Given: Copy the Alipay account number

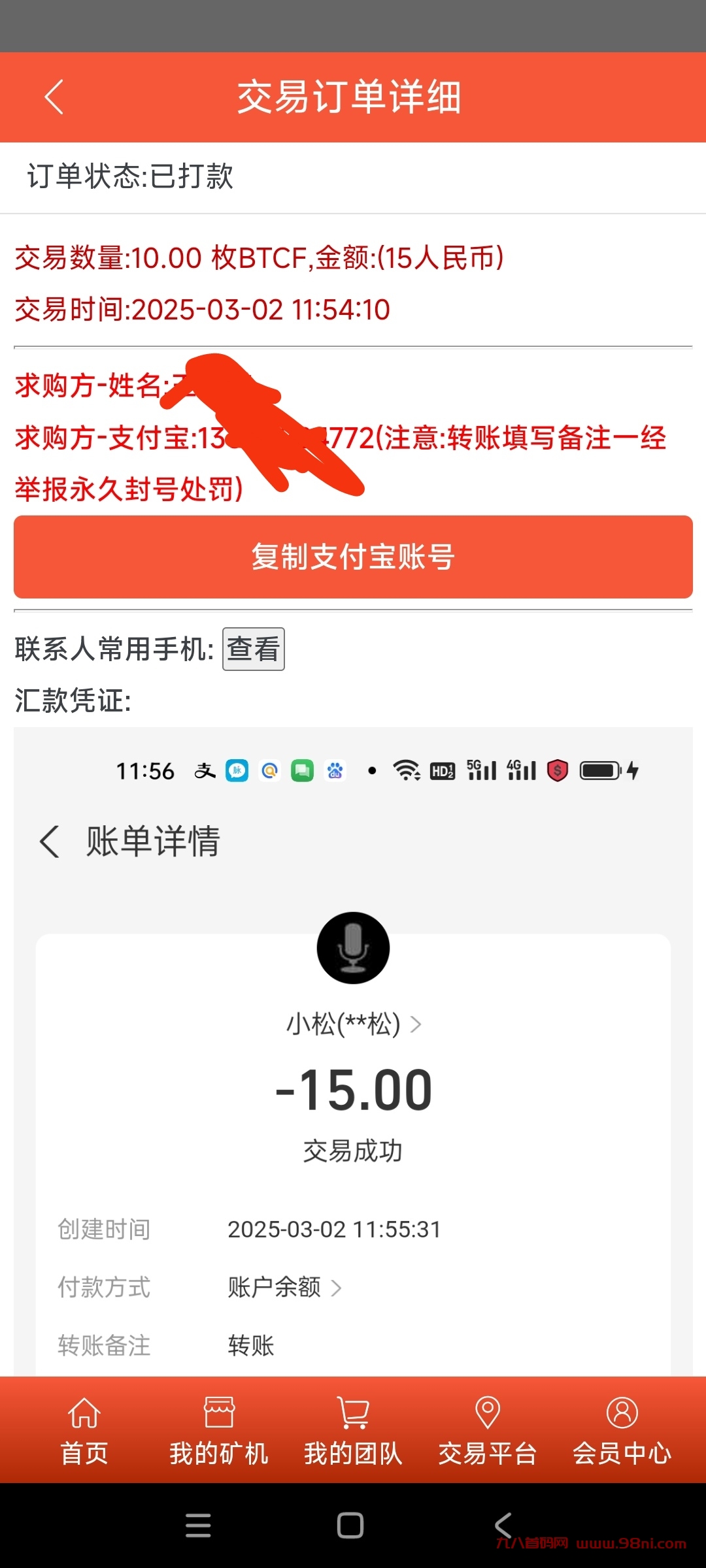Looking at the screenshot, I should click(353, 557).
